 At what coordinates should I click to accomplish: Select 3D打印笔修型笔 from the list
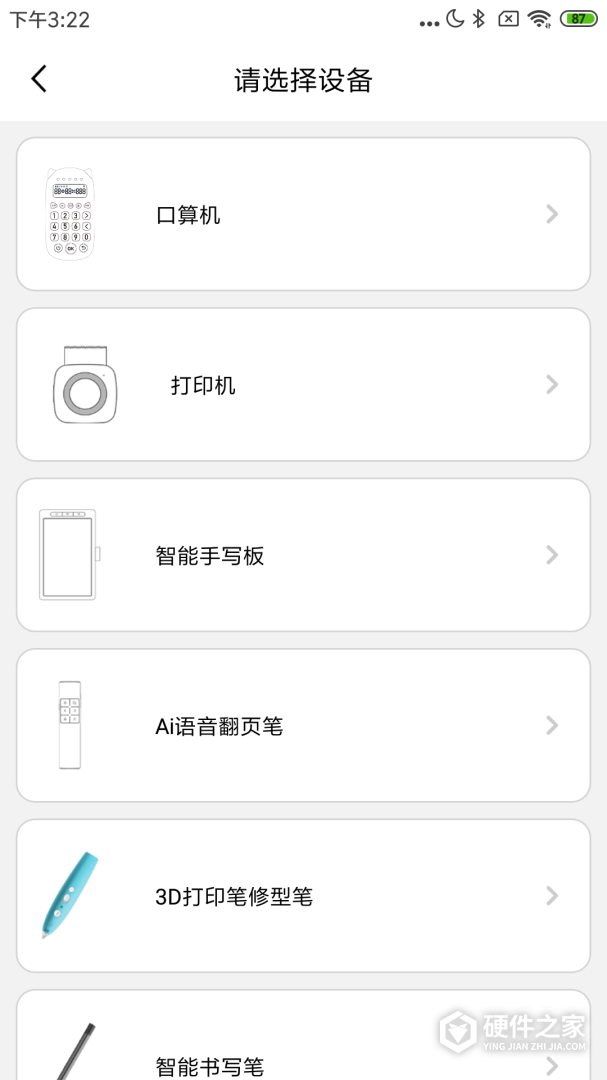click(303, 896)
